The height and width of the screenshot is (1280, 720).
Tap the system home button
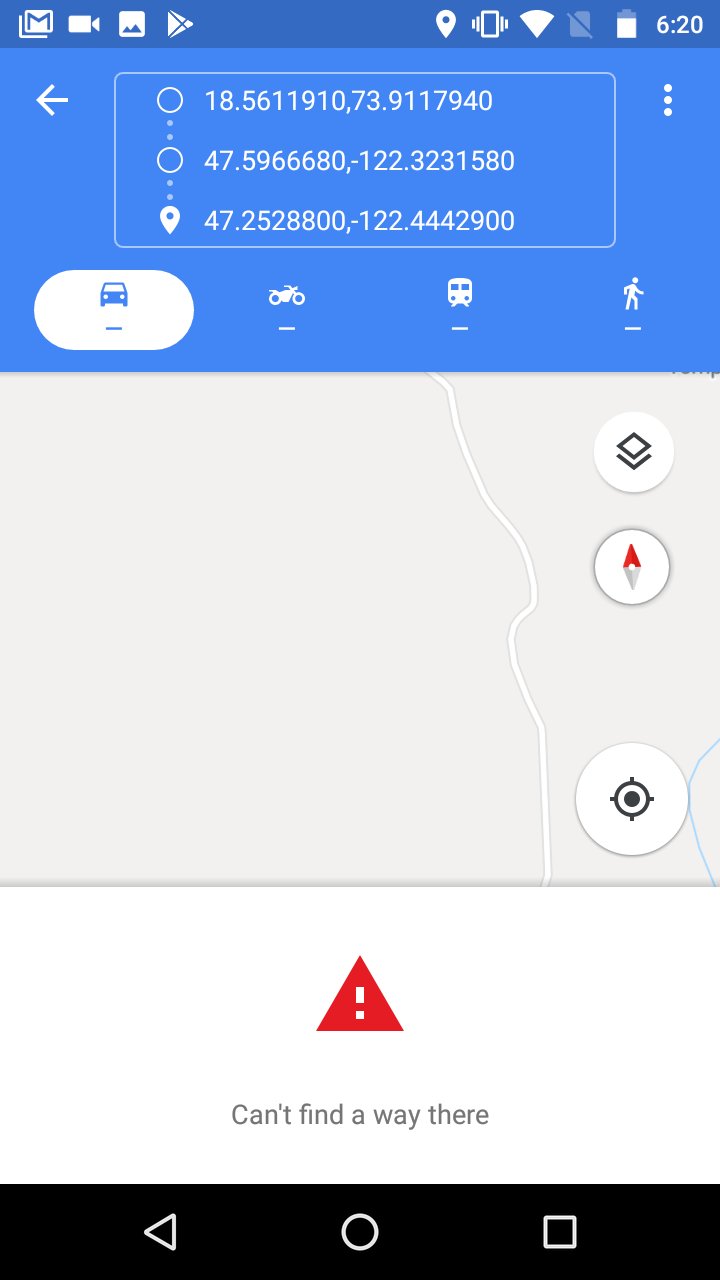[x=360, y=1232]
